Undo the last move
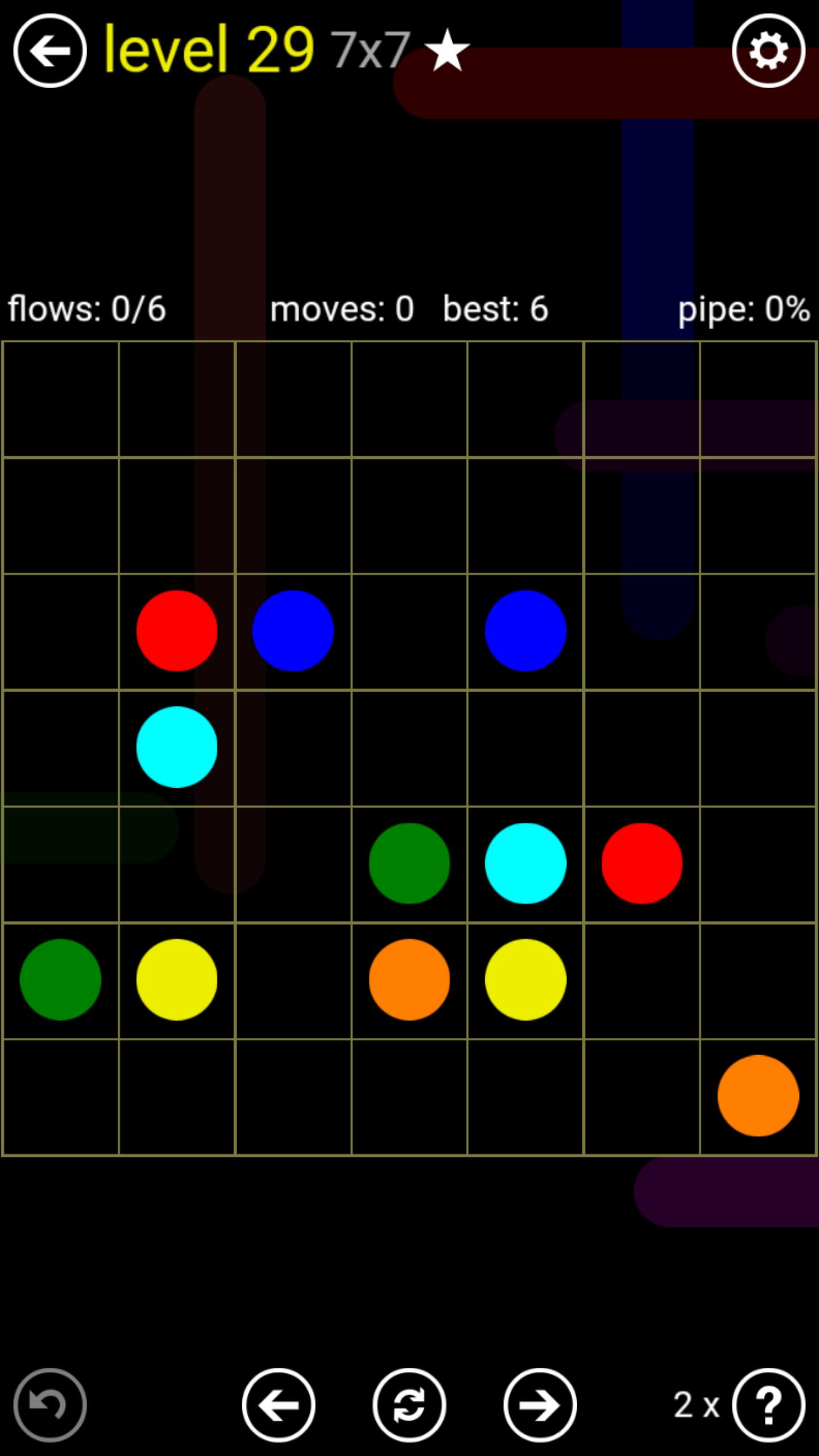The image size is (819, 1456). [x=50, y=1405]
